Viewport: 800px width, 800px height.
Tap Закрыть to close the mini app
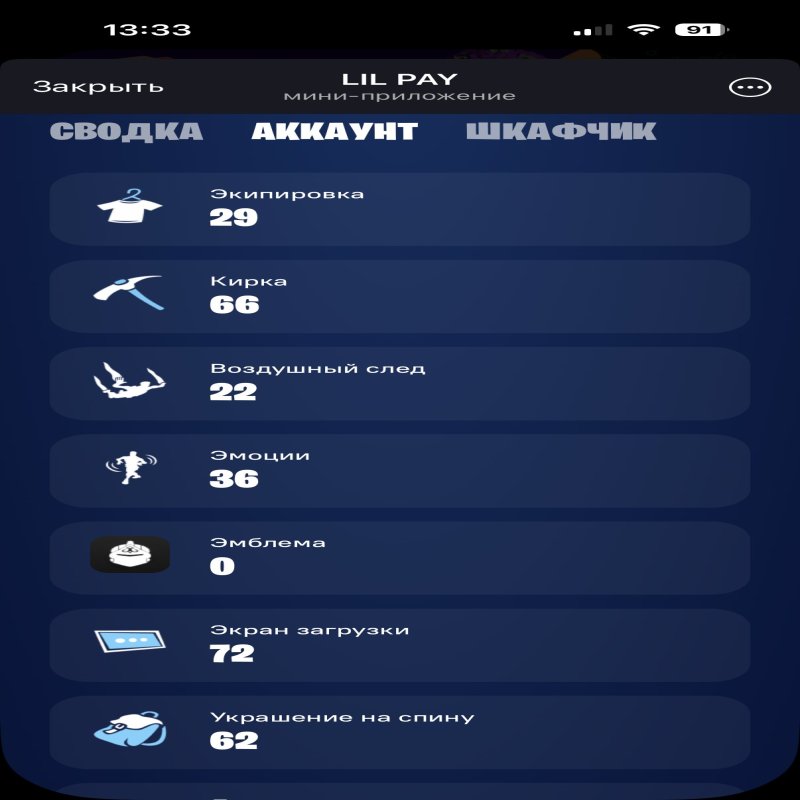point(98,86)
